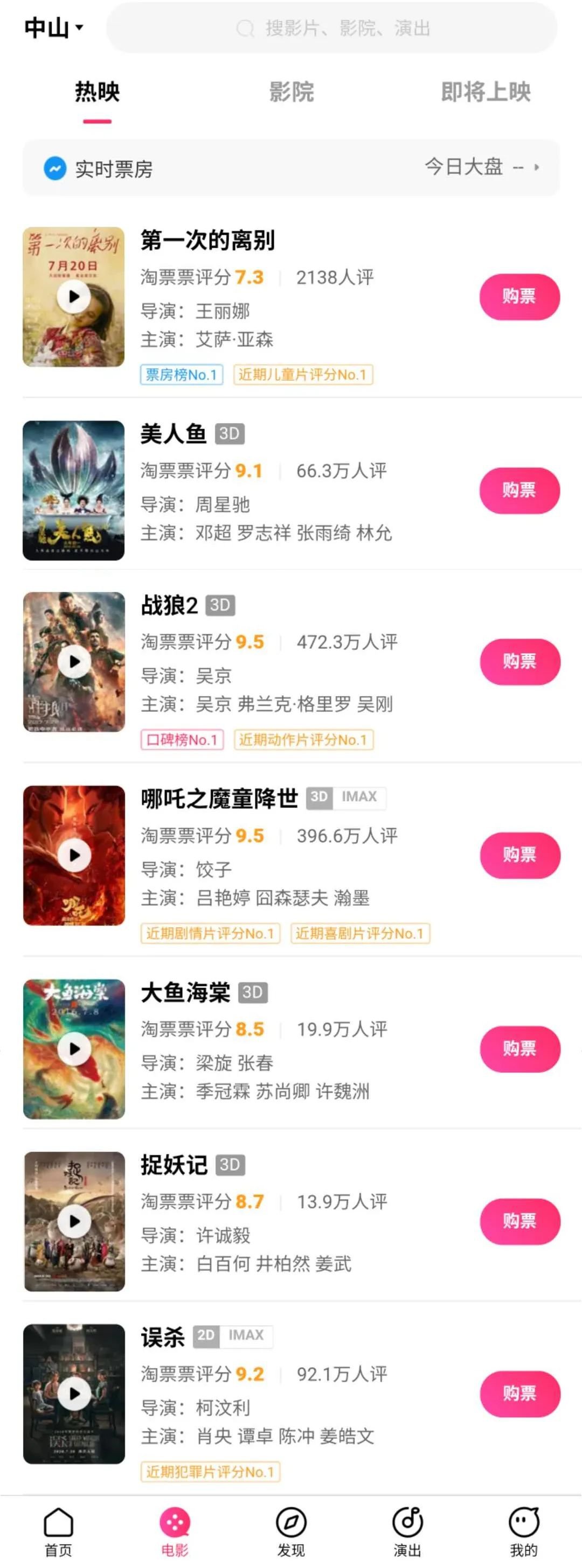
Task: Go to the 首页 home tab
Action: click(59, 1531)
